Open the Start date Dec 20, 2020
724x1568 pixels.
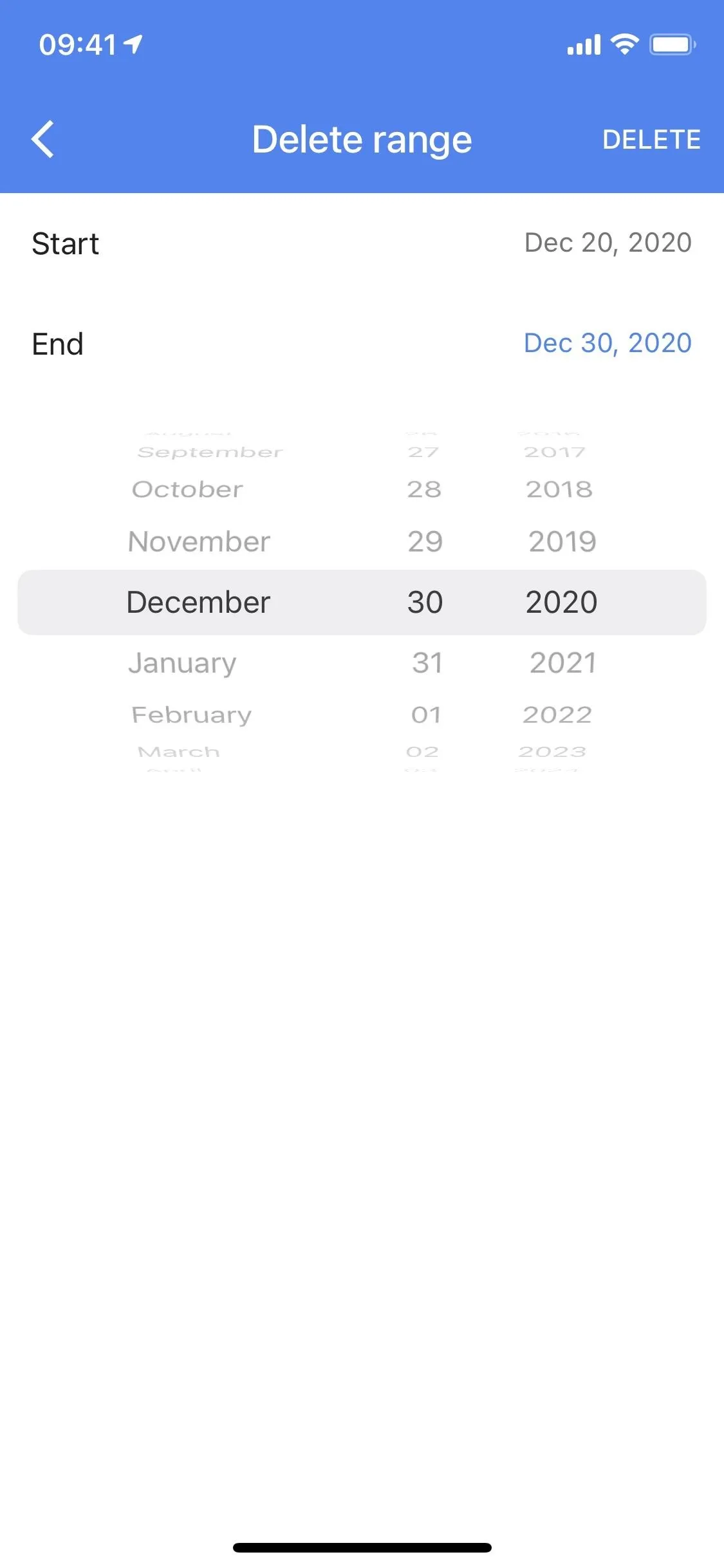tap(608, 243)
